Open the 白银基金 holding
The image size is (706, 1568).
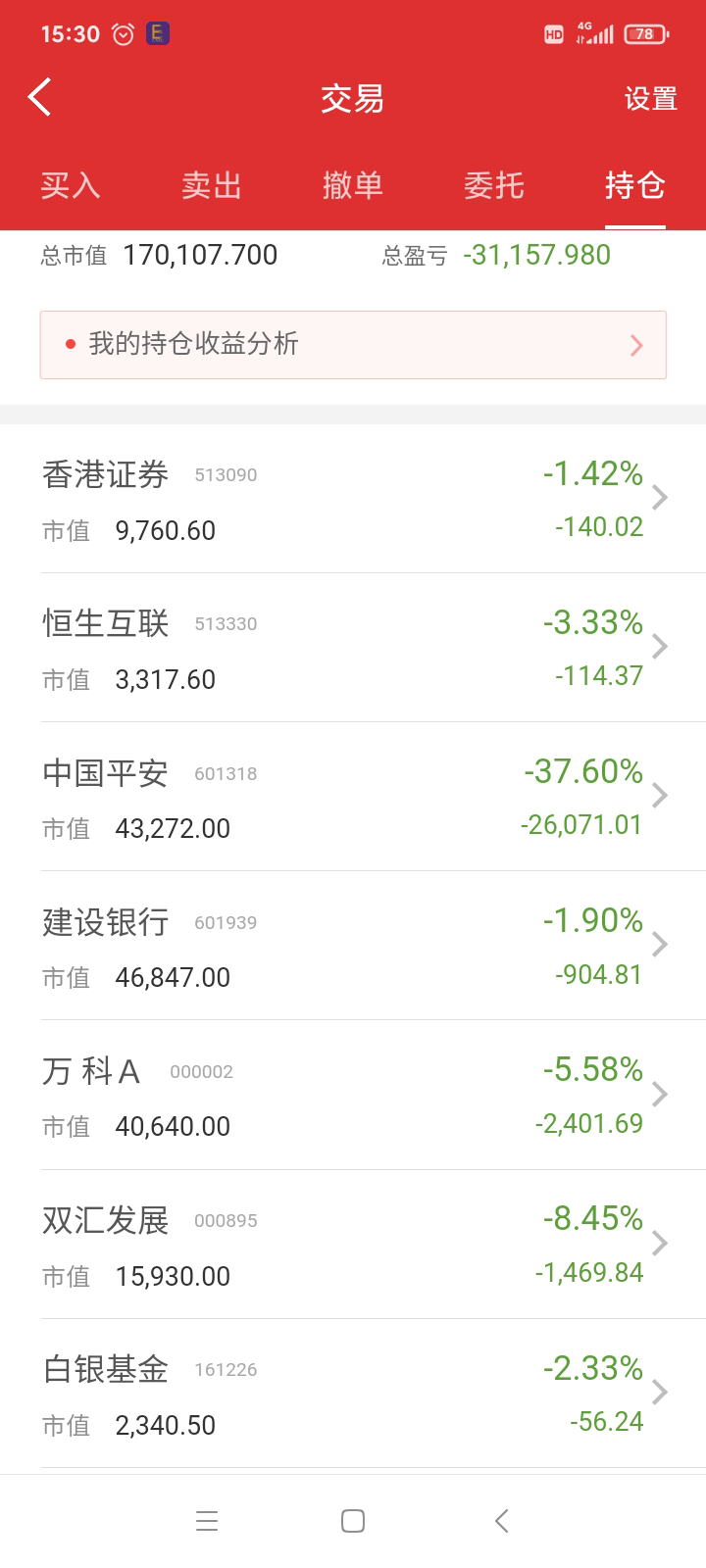coord(353,1394)
